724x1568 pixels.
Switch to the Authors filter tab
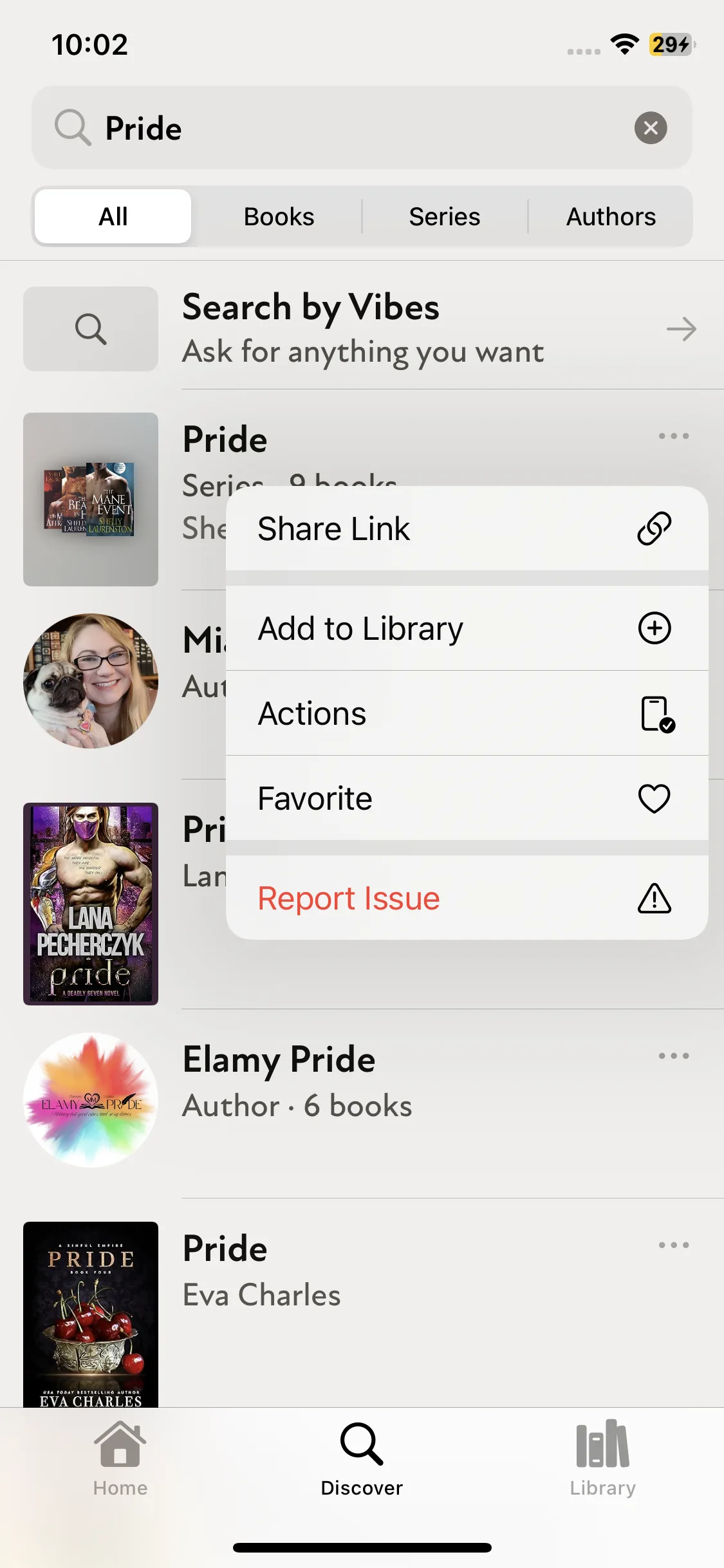[611, 217]
